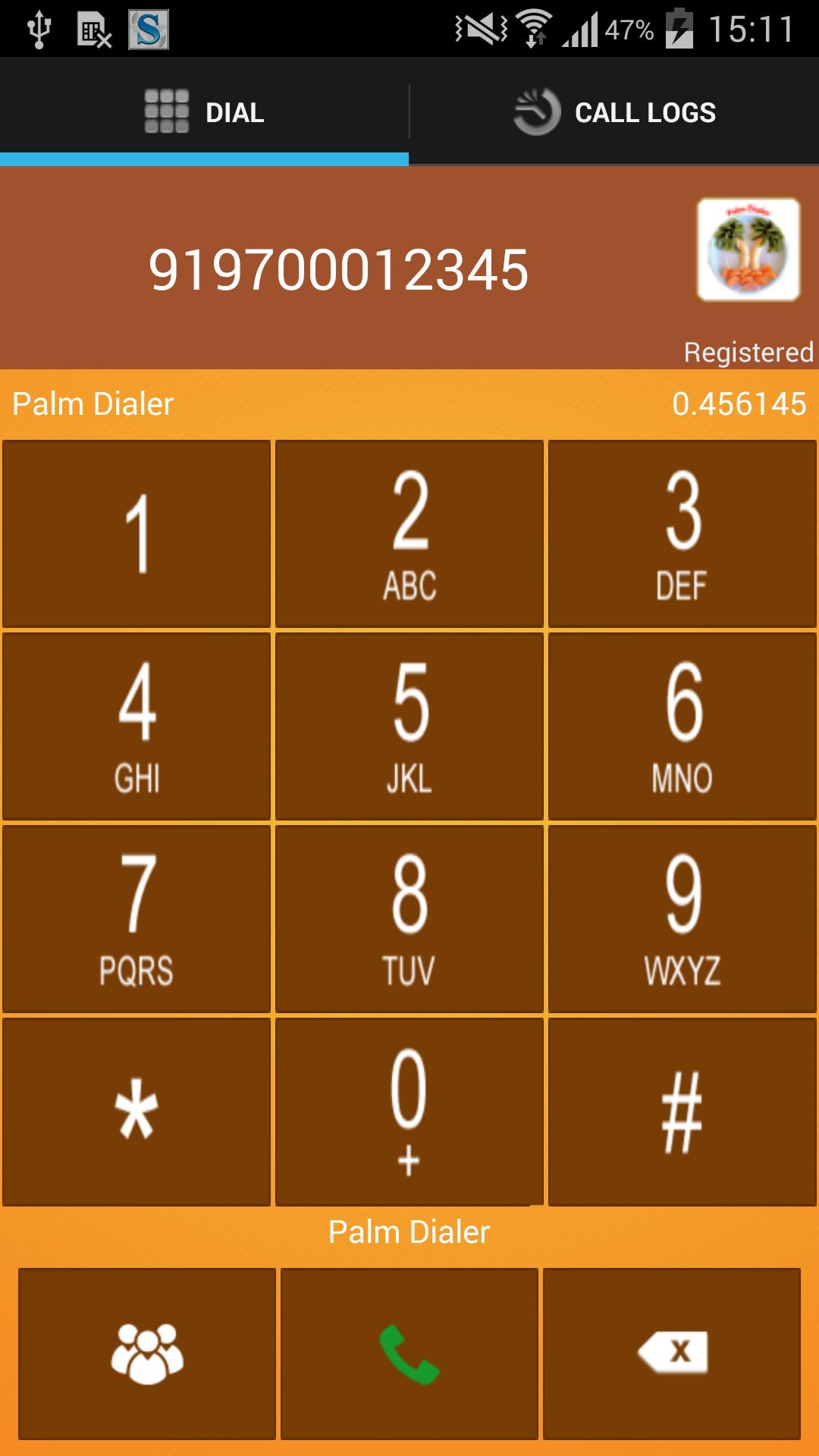Tap the hash key on the keypad
The height and width of the screenshot is (1456, 819).
click(681, 1107)
